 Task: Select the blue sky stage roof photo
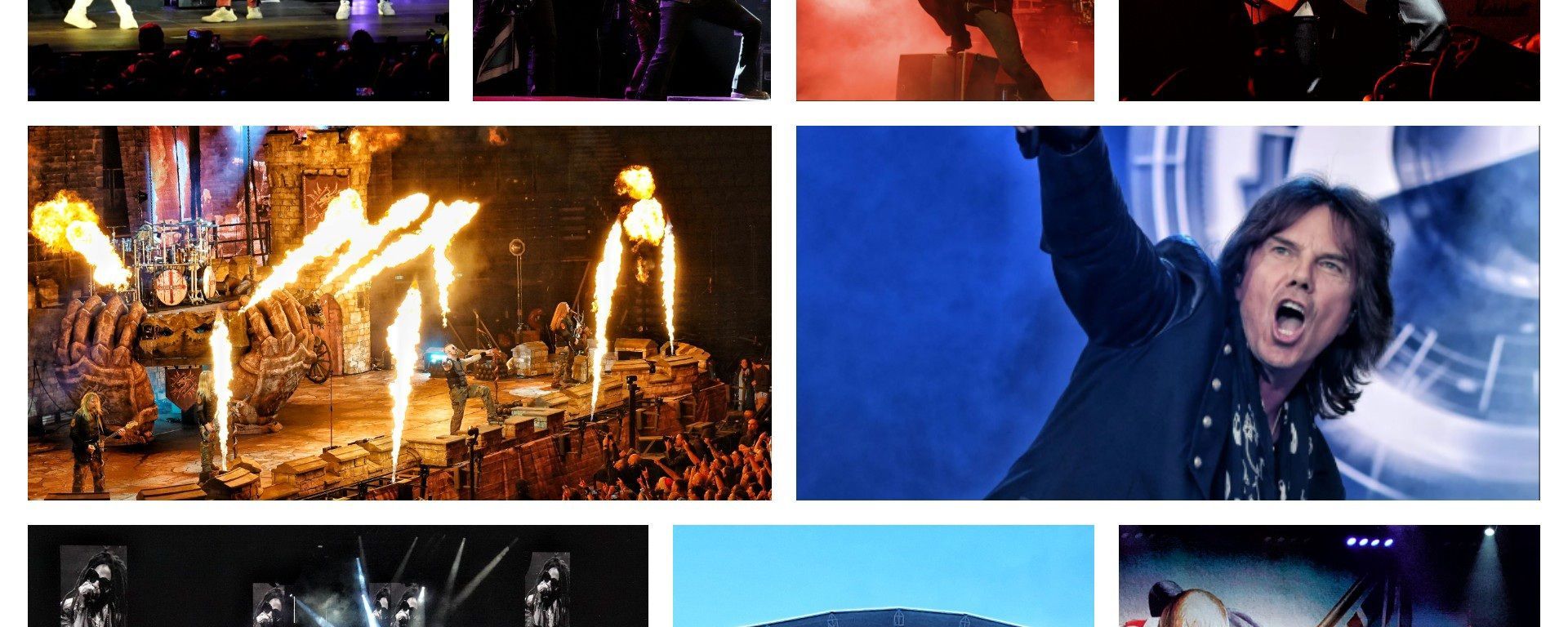[883, 576]
